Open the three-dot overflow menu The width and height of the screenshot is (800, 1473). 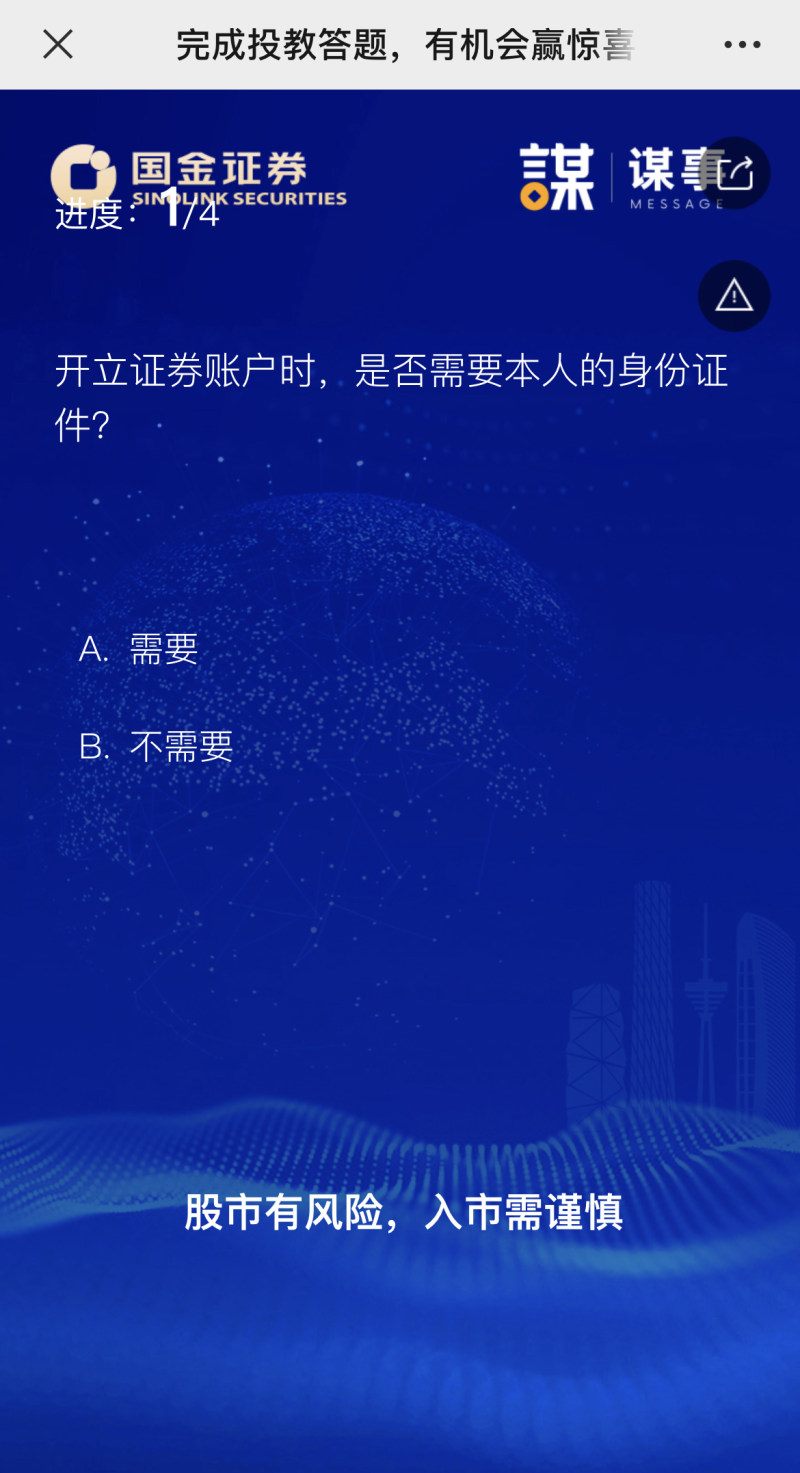pyautogui.click(x=742, y=44)
